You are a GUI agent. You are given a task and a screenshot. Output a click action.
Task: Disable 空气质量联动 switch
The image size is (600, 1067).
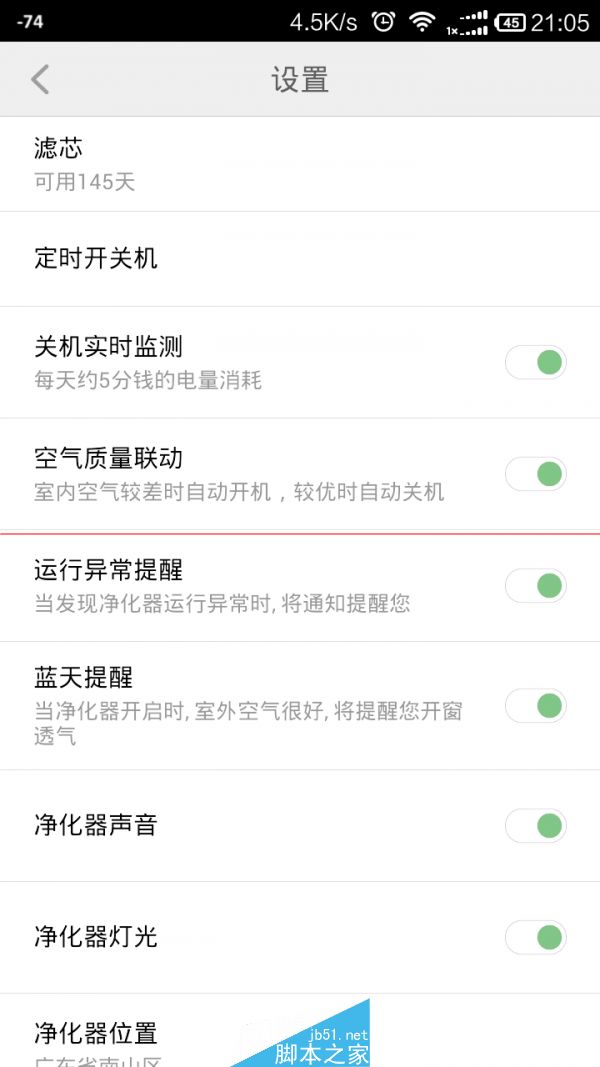536,474
